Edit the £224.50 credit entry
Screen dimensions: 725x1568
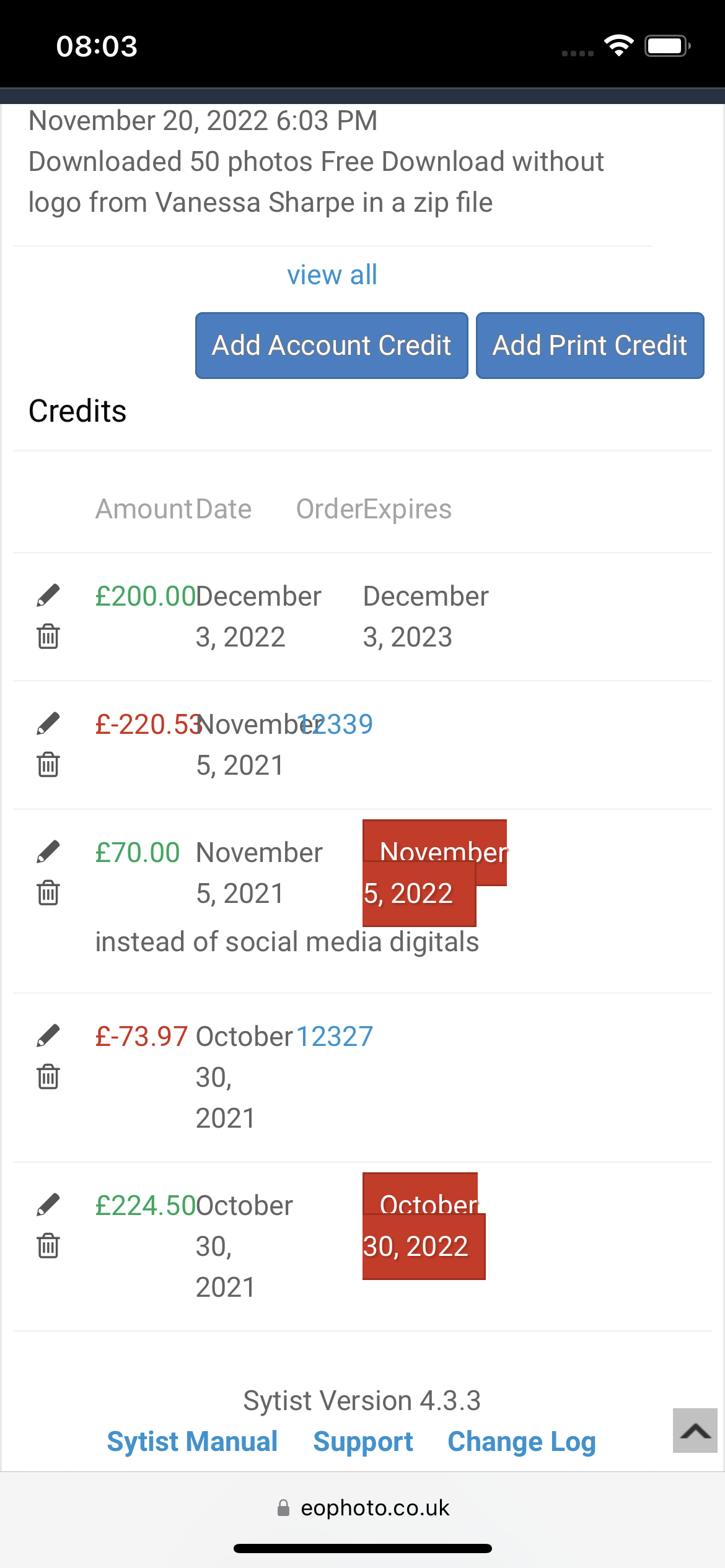(x=48, y=1205)
